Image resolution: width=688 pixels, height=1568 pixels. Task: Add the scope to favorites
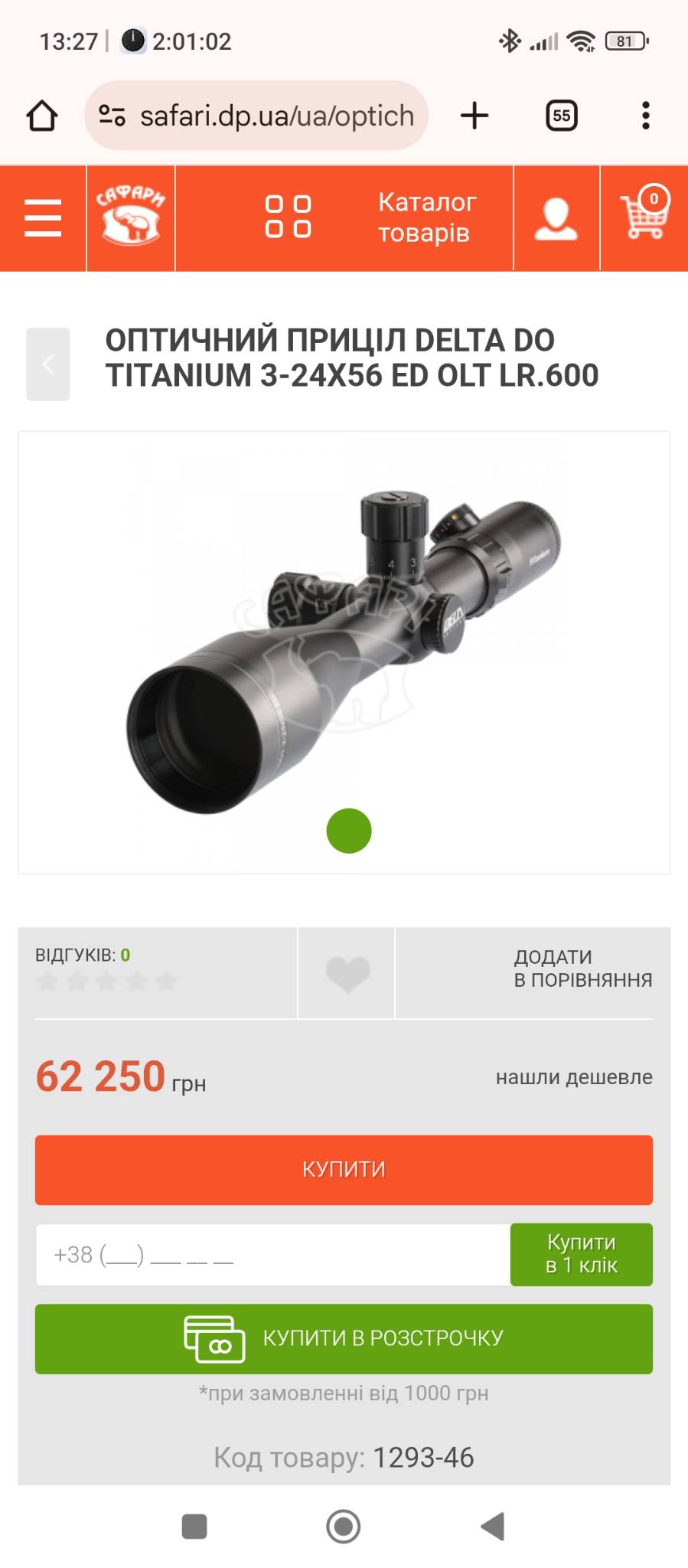click(x=347, y=973)
